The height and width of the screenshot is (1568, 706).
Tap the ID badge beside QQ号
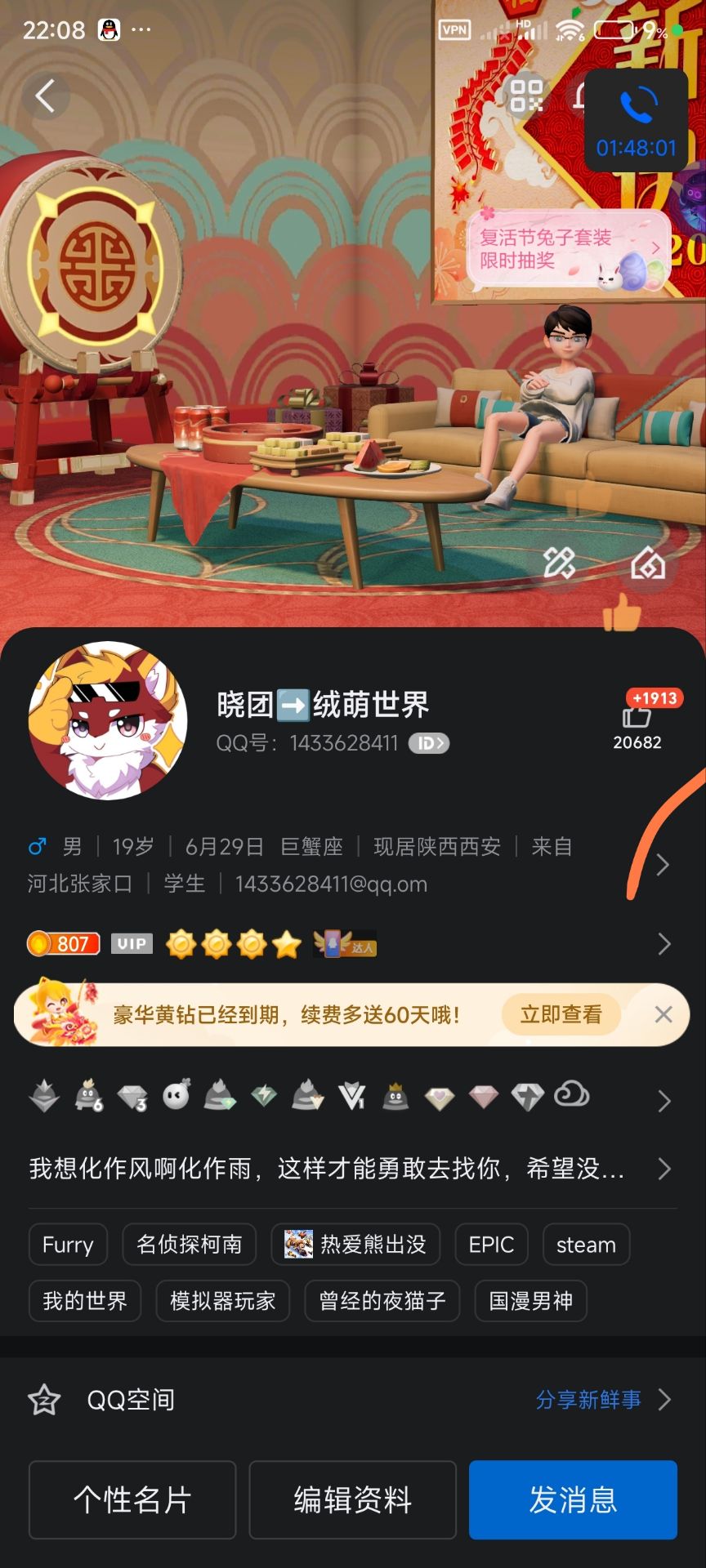[x=429, y=743]
